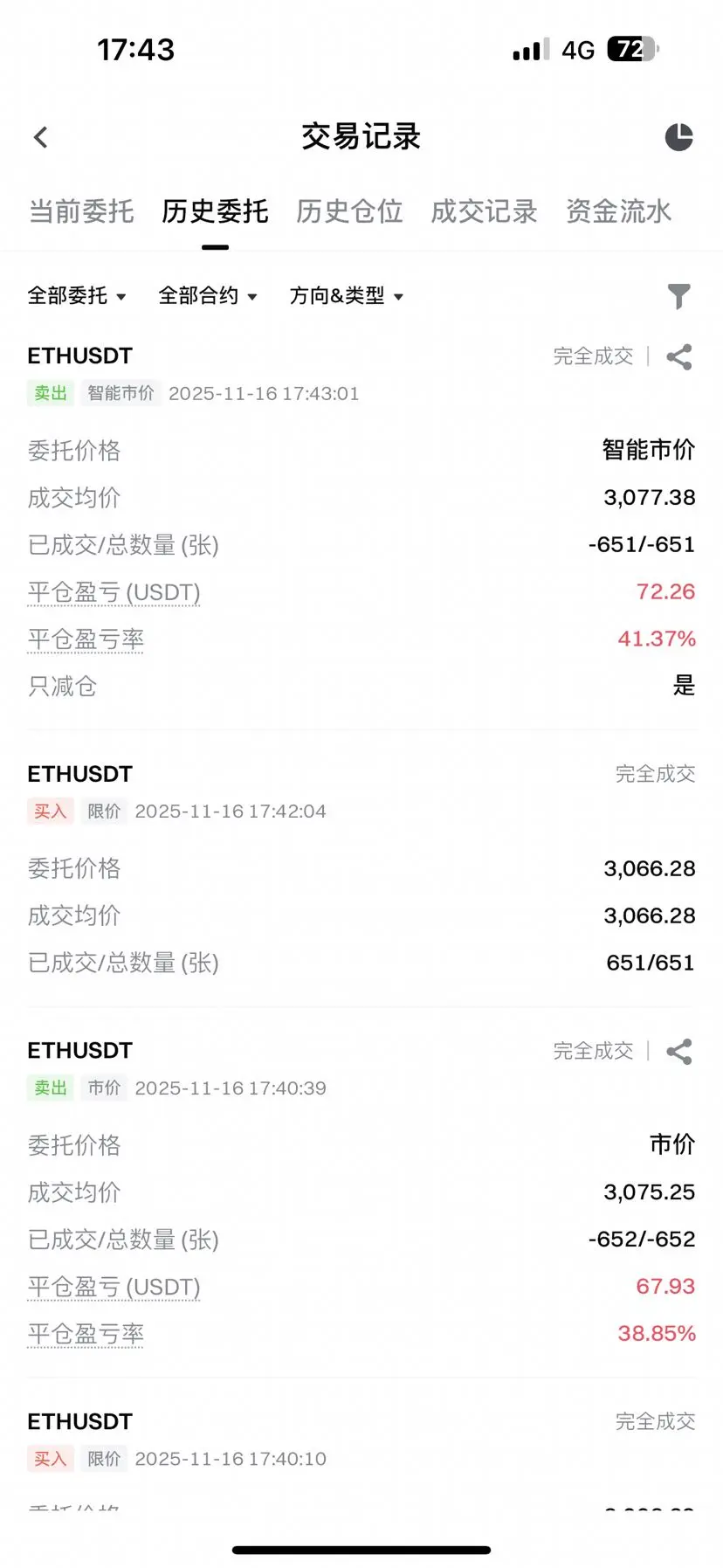723x1568 pixels.
Task: Switch to 资金流水 tab
Action: coord(618,211)
